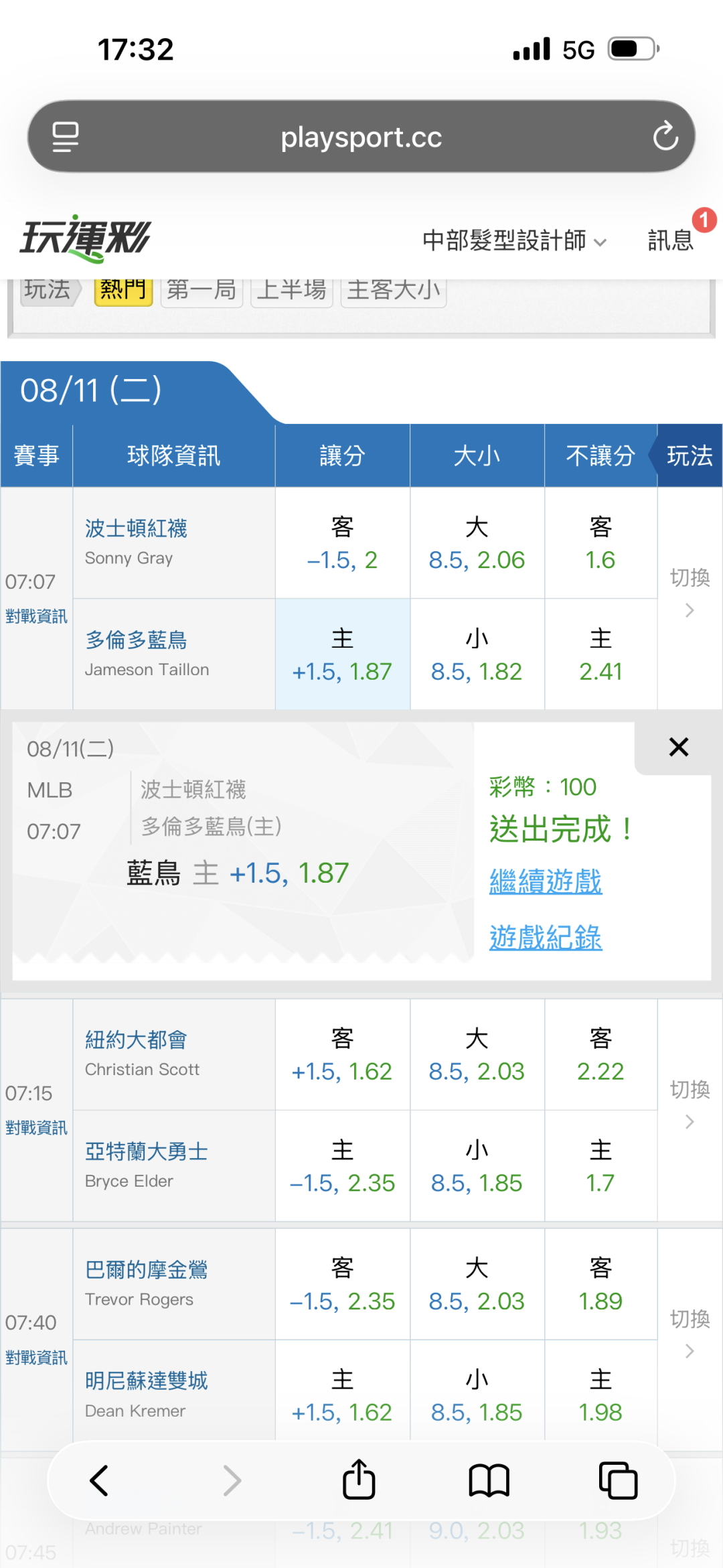
Task: Switch to the 第一局 play type tab
Action: [202, 290]
